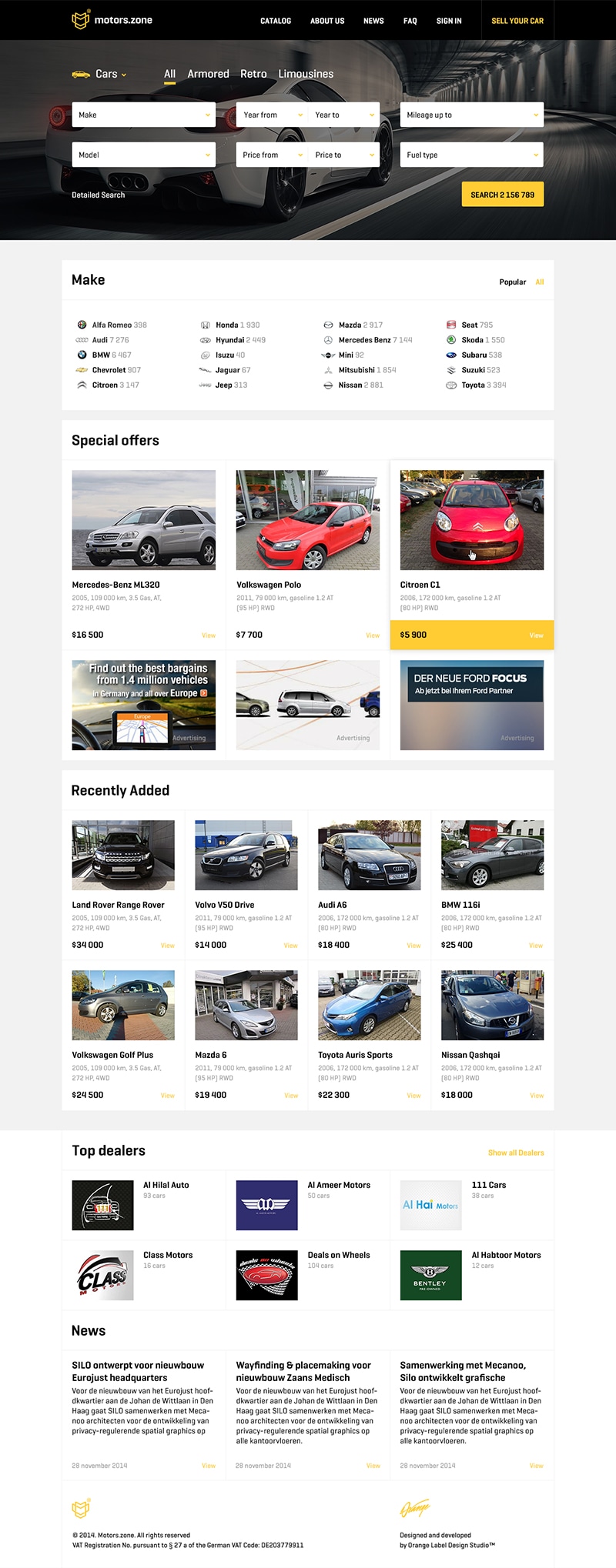This screenshot has height=1568, width=616.
Task: Open the Make dropdown
Action: click(x=143, y=115)
